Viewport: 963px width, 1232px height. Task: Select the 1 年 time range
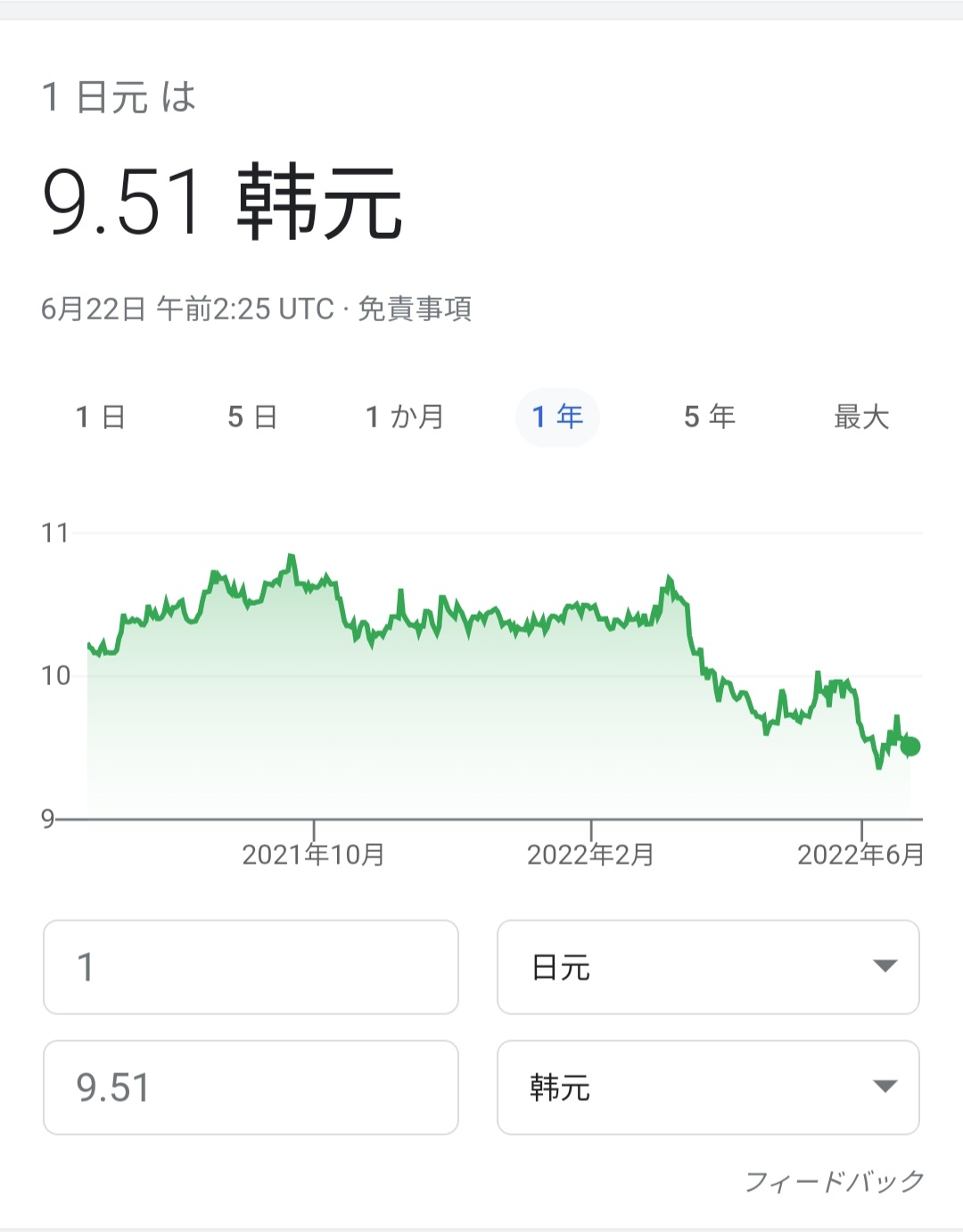pos(557,417)
